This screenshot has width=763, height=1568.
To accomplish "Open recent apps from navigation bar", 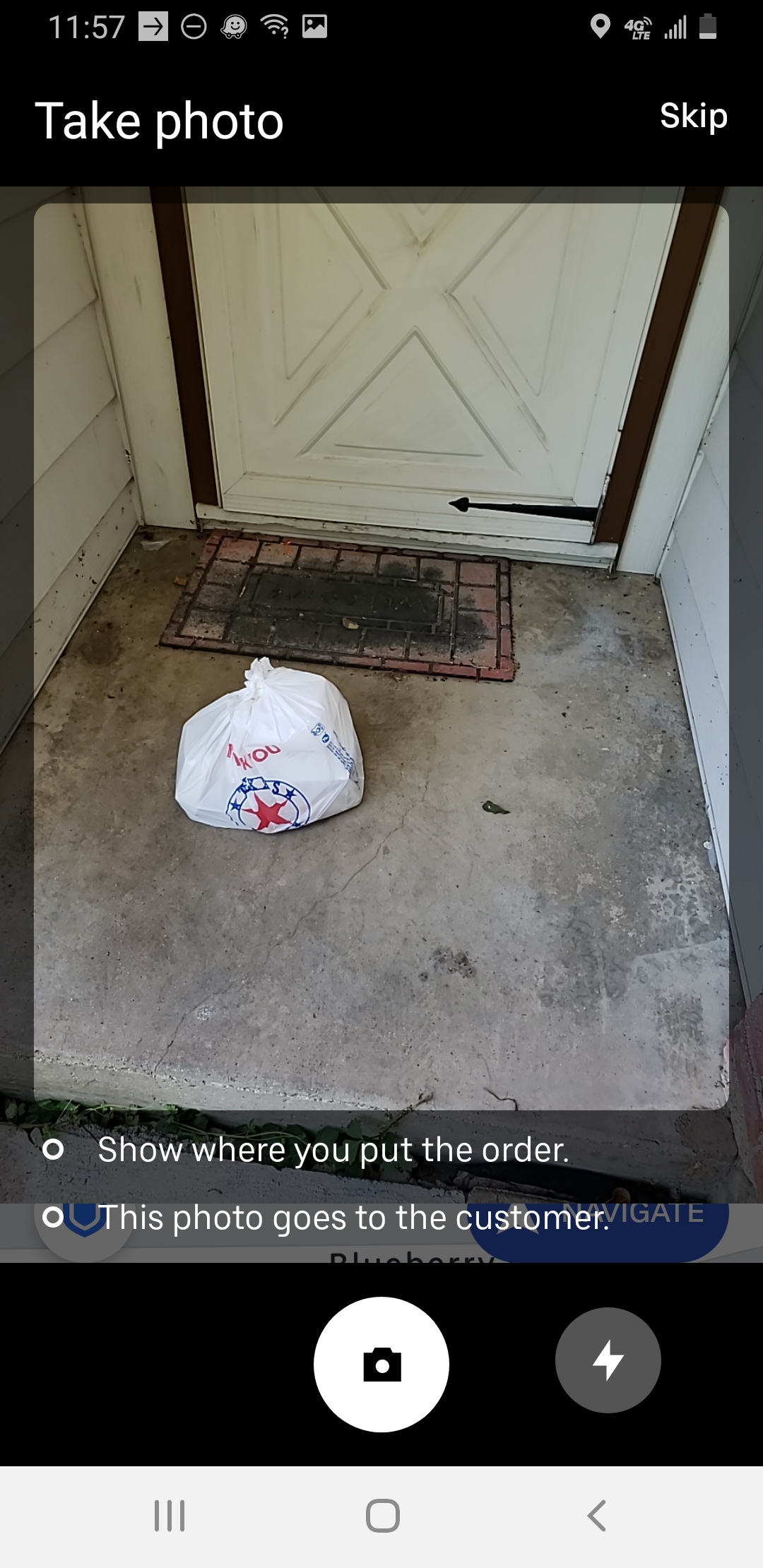I will pos(170,1515).
